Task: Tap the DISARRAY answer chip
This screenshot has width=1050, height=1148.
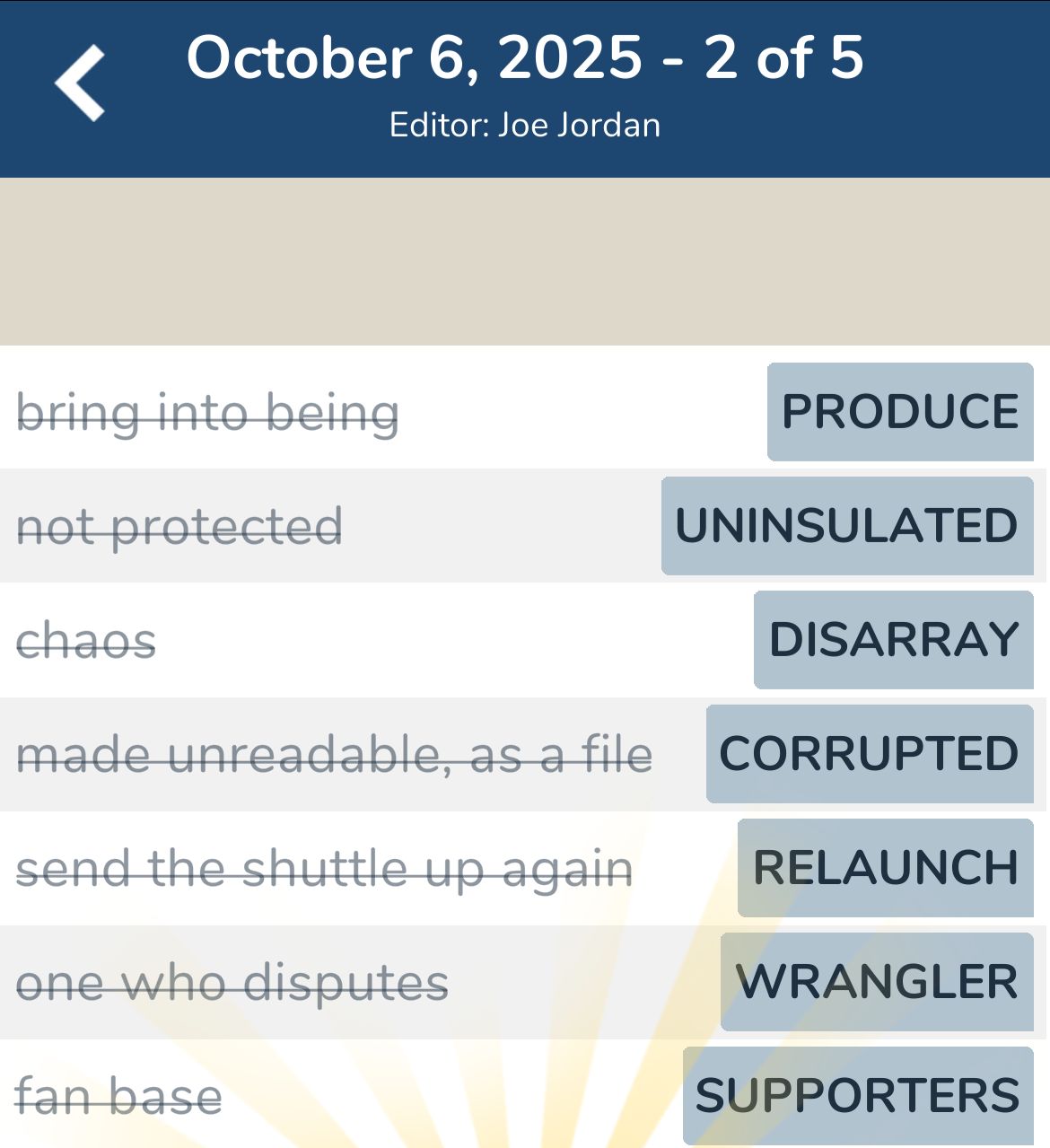Action: (x=894, y=640)
